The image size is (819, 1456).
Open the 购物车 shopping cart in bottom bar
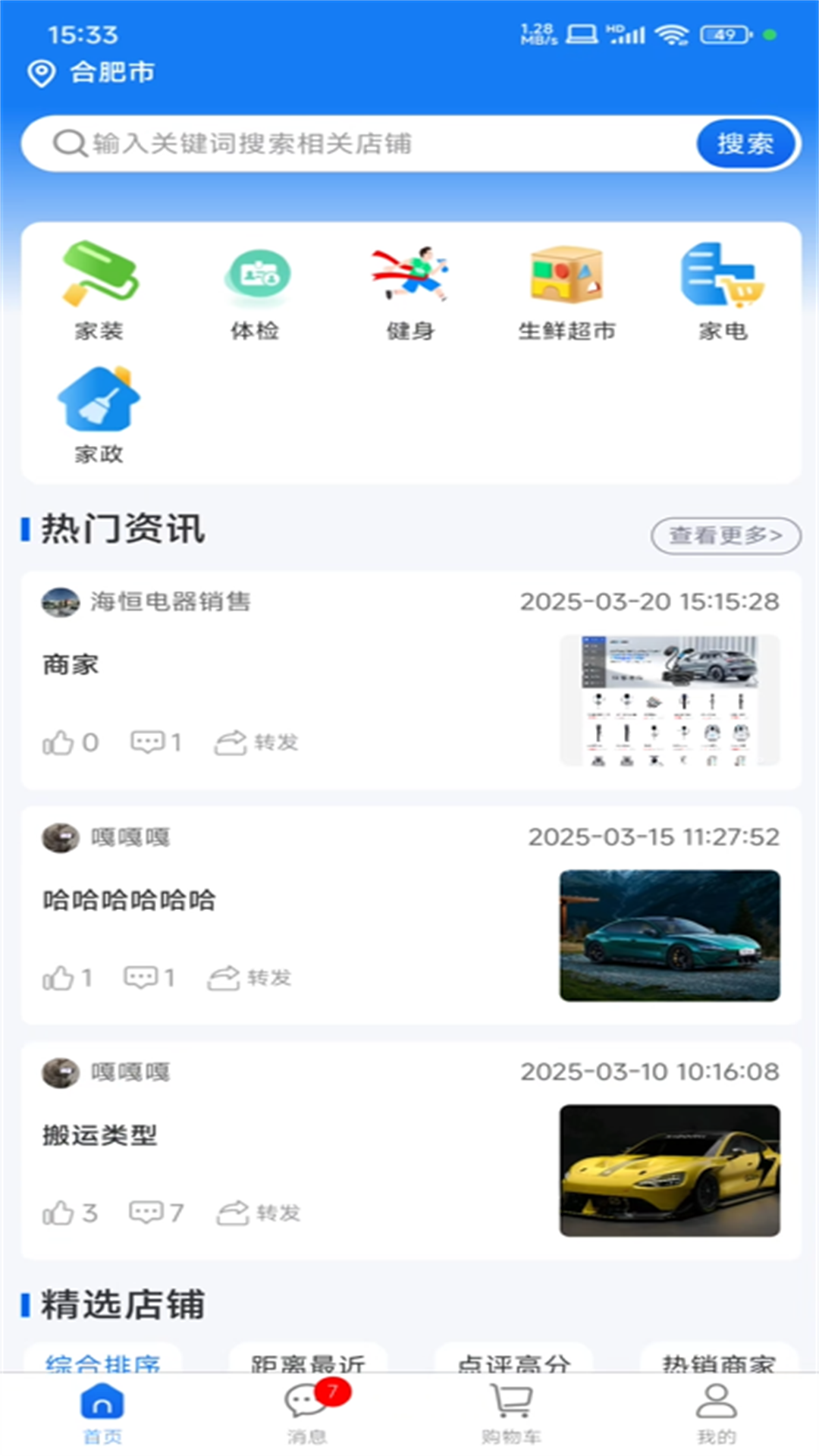click(x=510, y=1410)
